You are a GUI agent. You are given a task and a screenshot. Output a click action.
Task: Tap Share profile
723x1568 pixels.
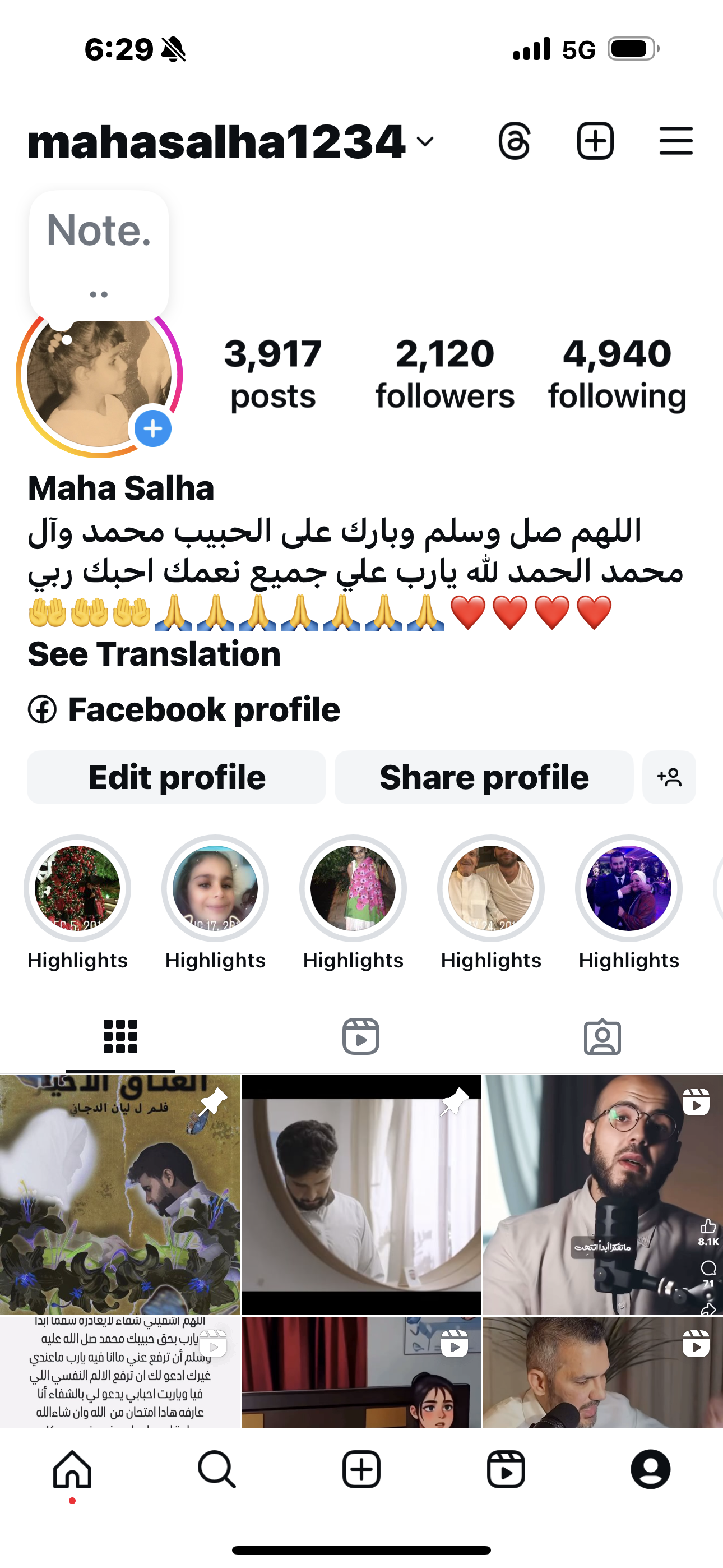coord(484,777)
